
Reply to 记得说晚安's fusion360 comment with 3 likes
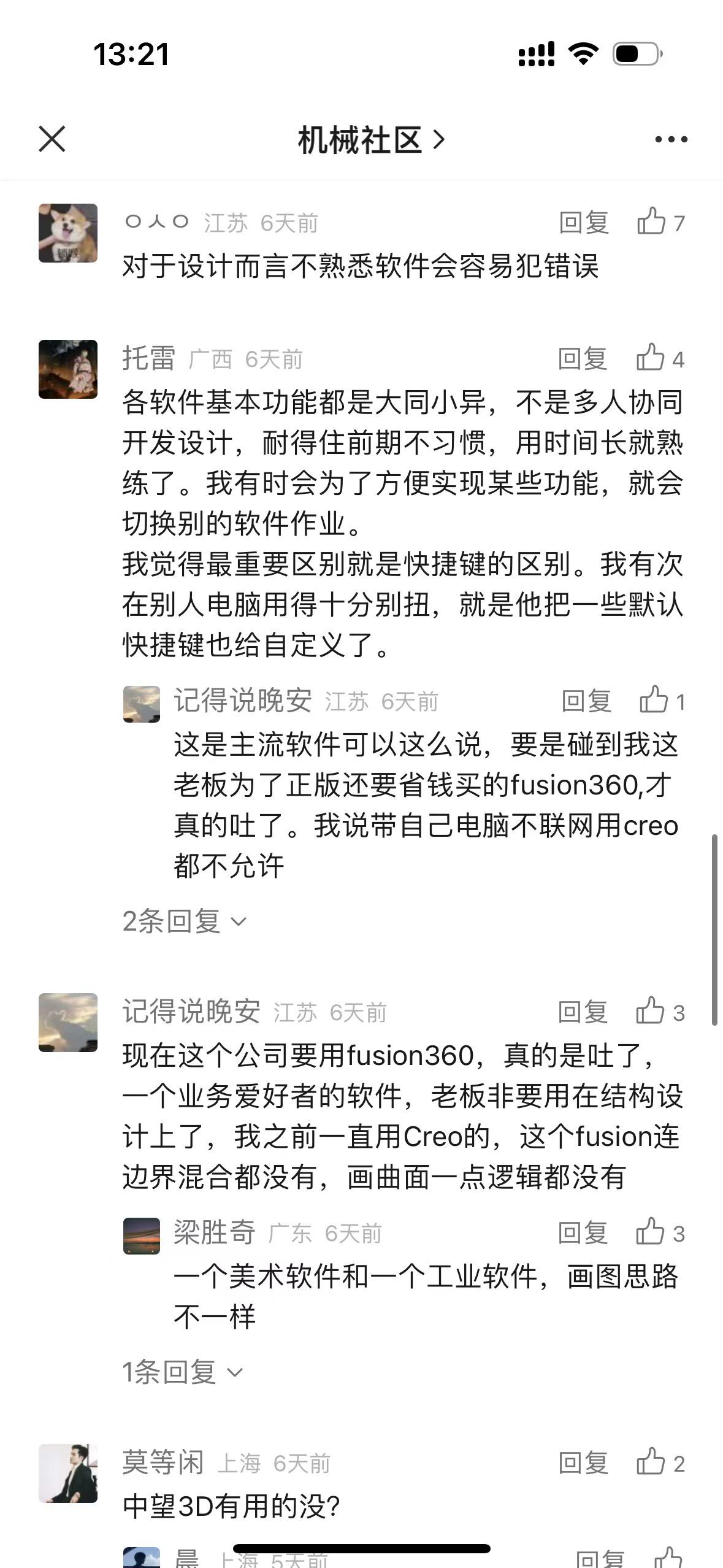[582, 1012]
